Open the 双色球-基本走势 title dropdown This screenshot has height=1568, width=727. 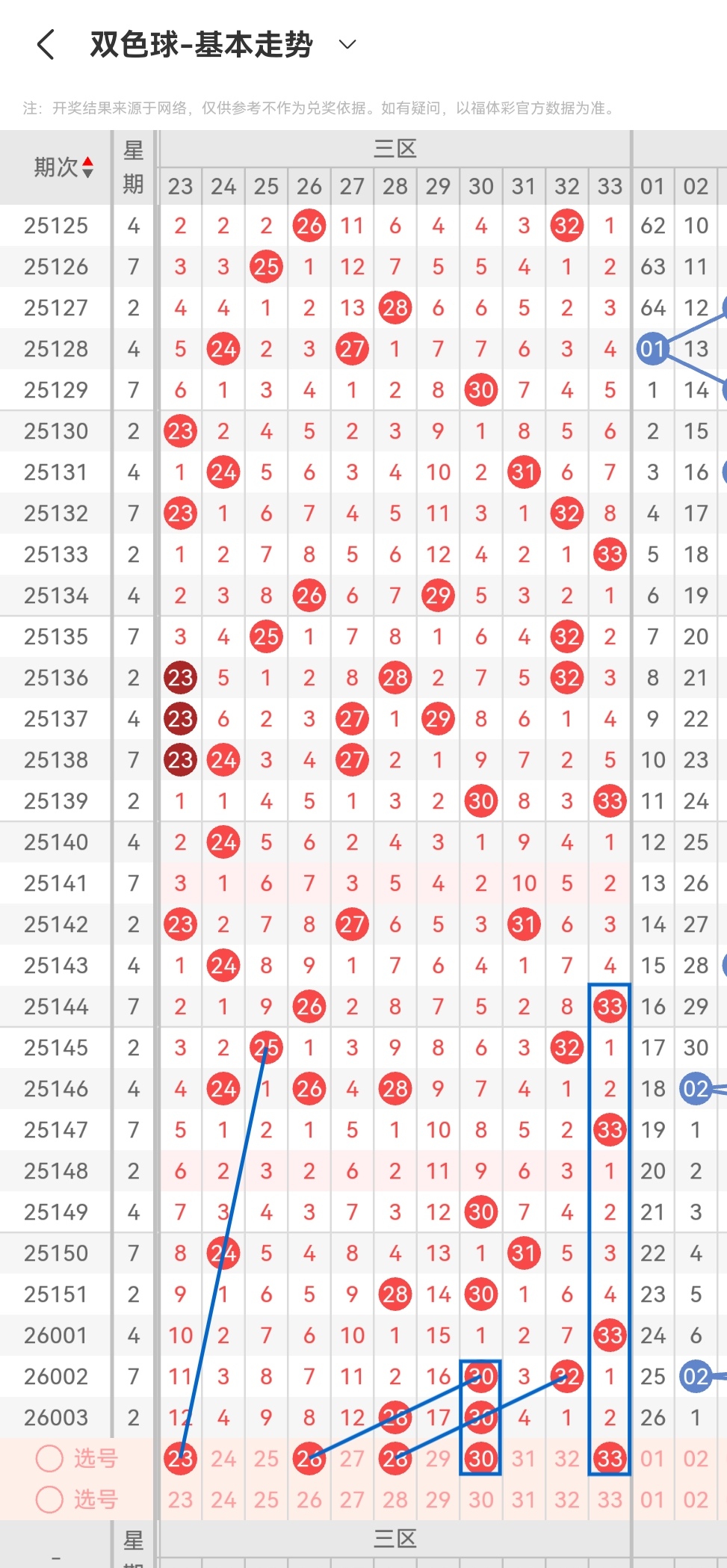coord(347,45)
